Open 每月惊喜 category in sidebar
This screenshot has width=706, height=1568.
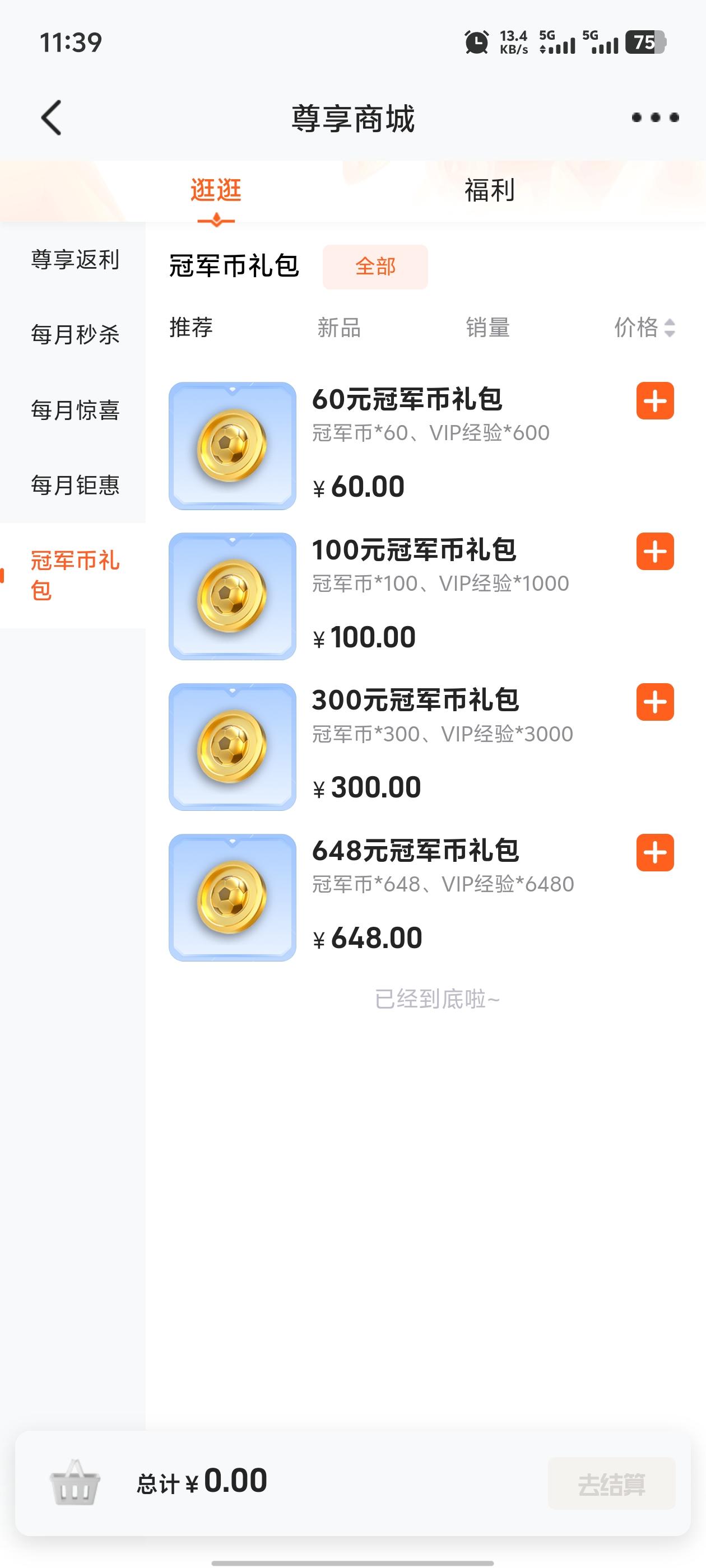point(75,410)
